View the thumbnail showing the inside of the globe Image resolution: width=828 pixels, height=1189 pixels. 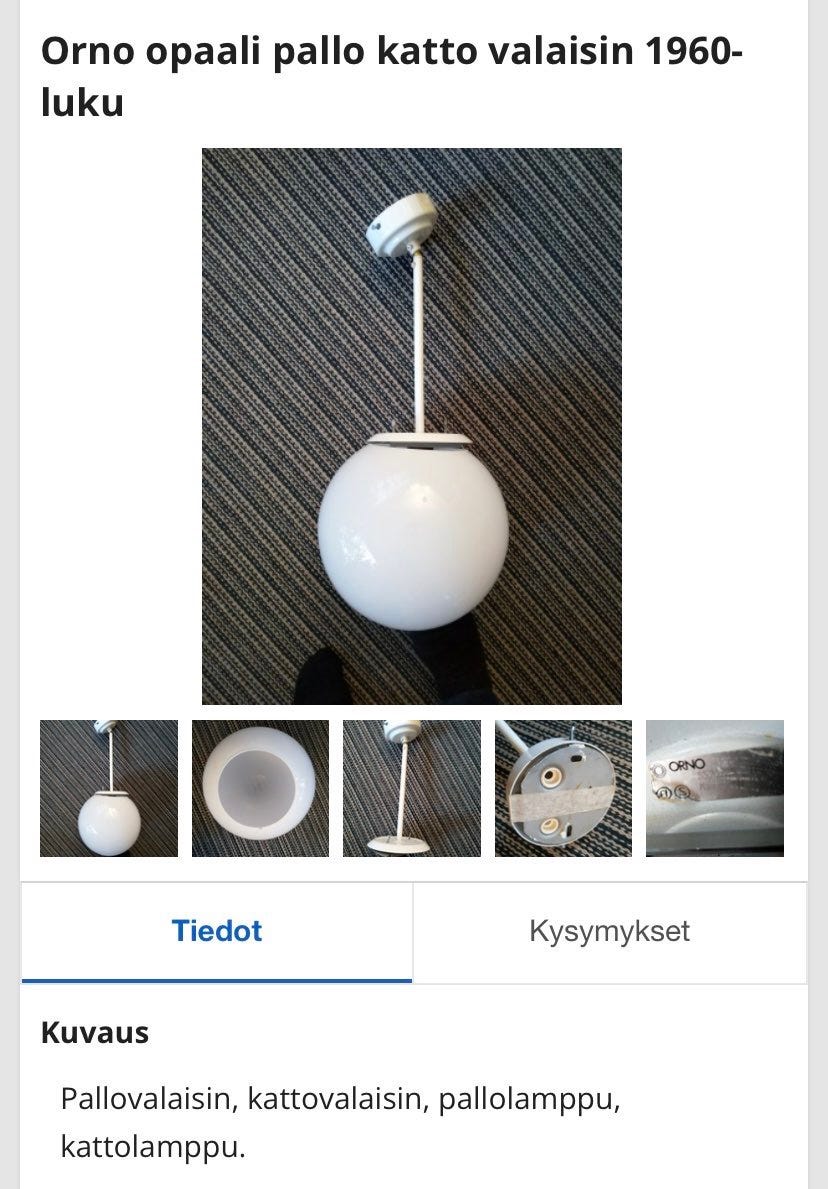point(259,787)
